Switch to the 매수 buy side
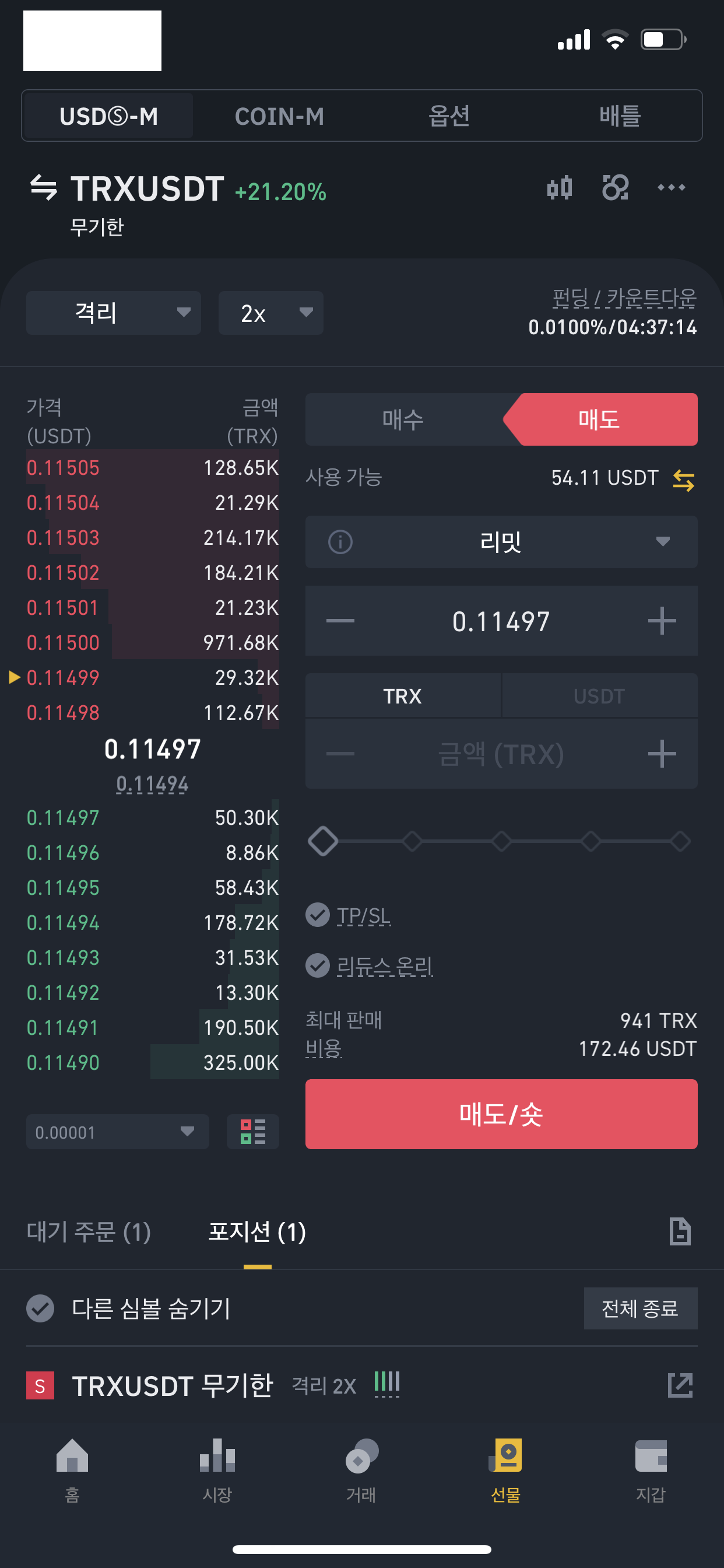Viewport: 724px width, 1568px height. [403, 419]
